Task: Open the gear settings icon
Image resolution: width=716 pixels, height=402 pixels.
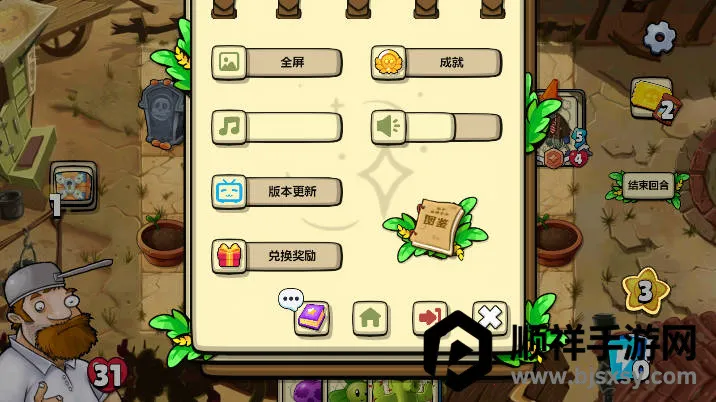Action: [x=658, y=38]
